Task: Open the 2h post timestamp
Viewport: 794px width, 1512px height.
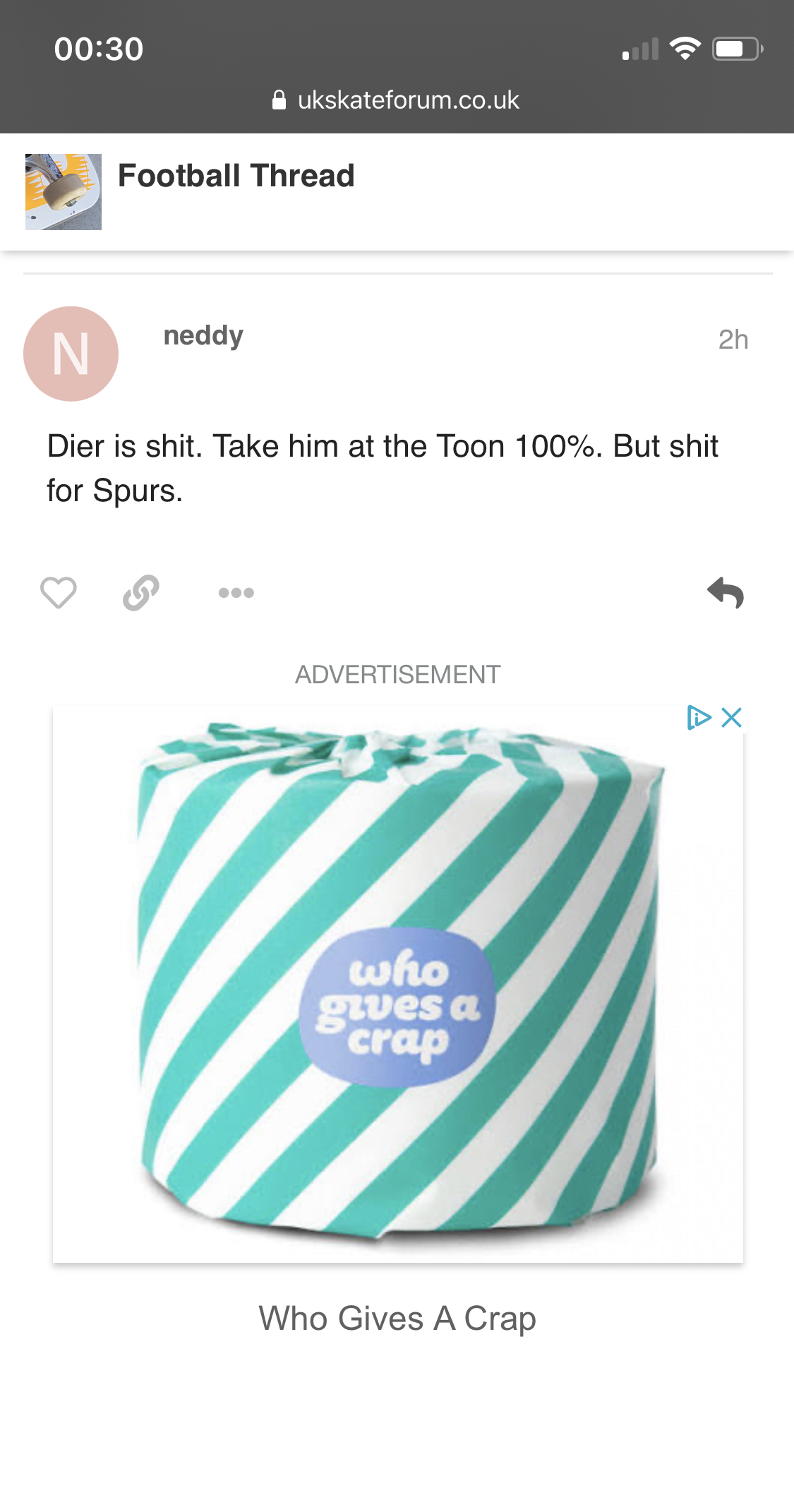Action: click(733, 340)
